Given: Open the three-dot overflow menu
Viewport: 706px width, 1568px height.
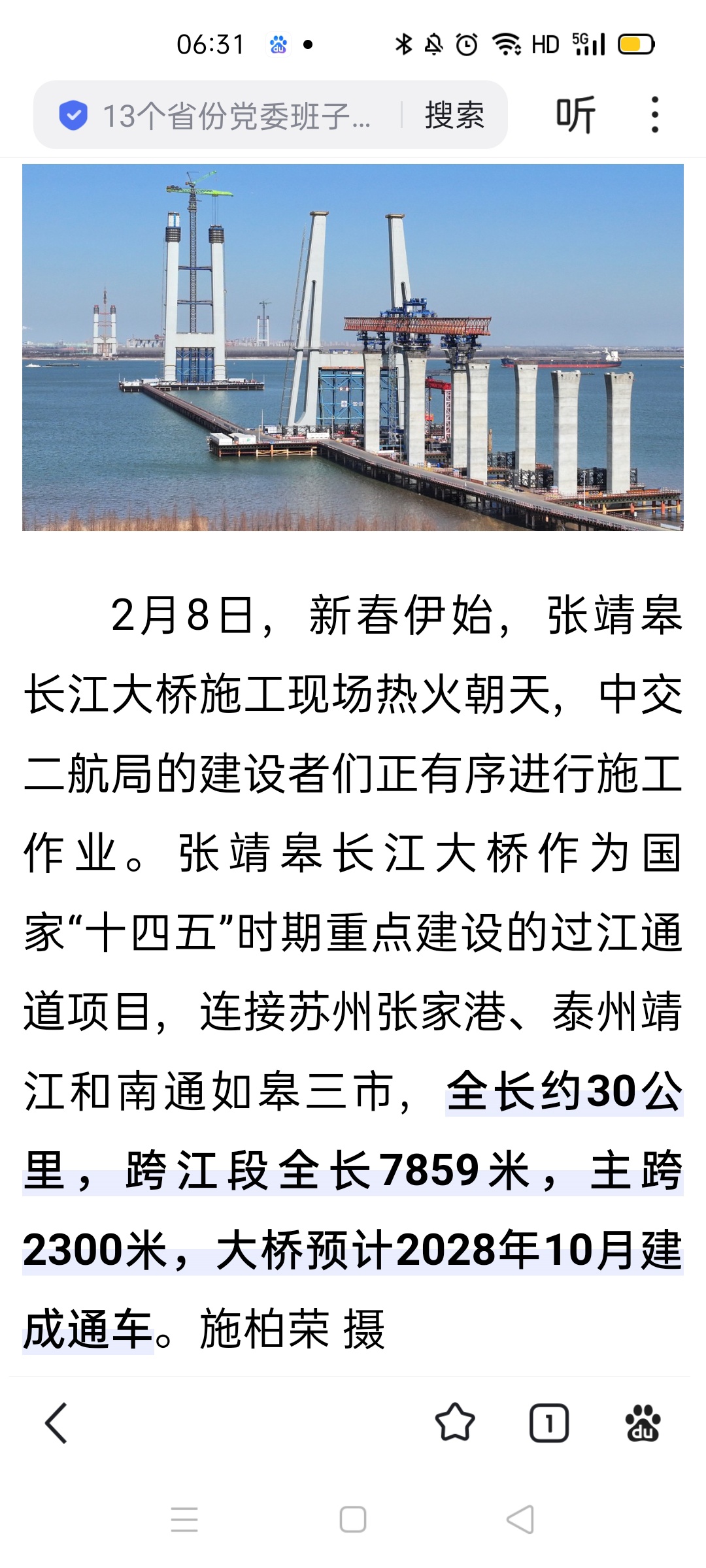Looking at the screenshot, I should [x=654, y=116].
